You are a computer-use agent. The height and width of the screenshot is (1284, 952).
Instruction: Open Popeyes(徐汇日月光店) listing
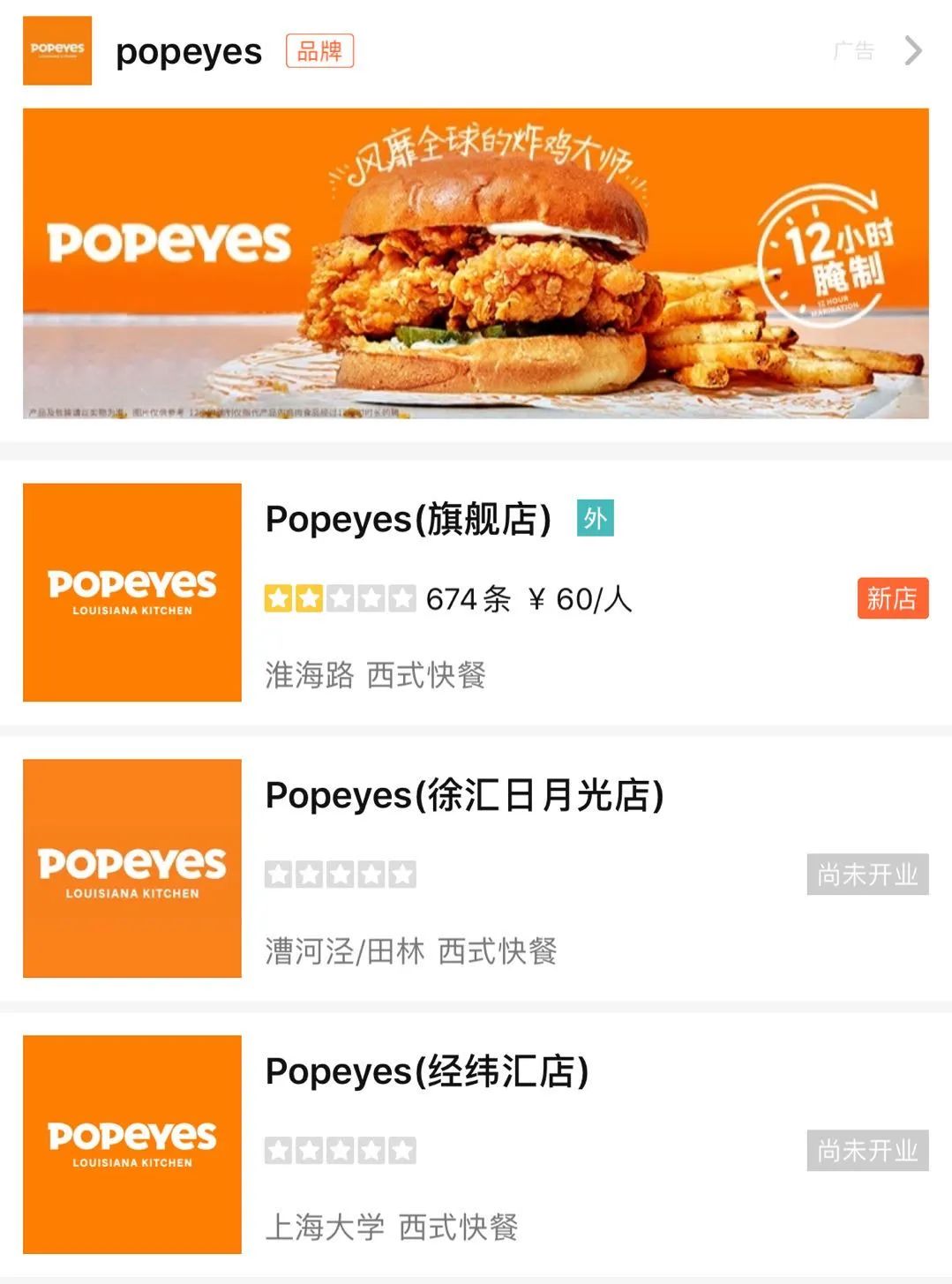click(x=464, y=795)
